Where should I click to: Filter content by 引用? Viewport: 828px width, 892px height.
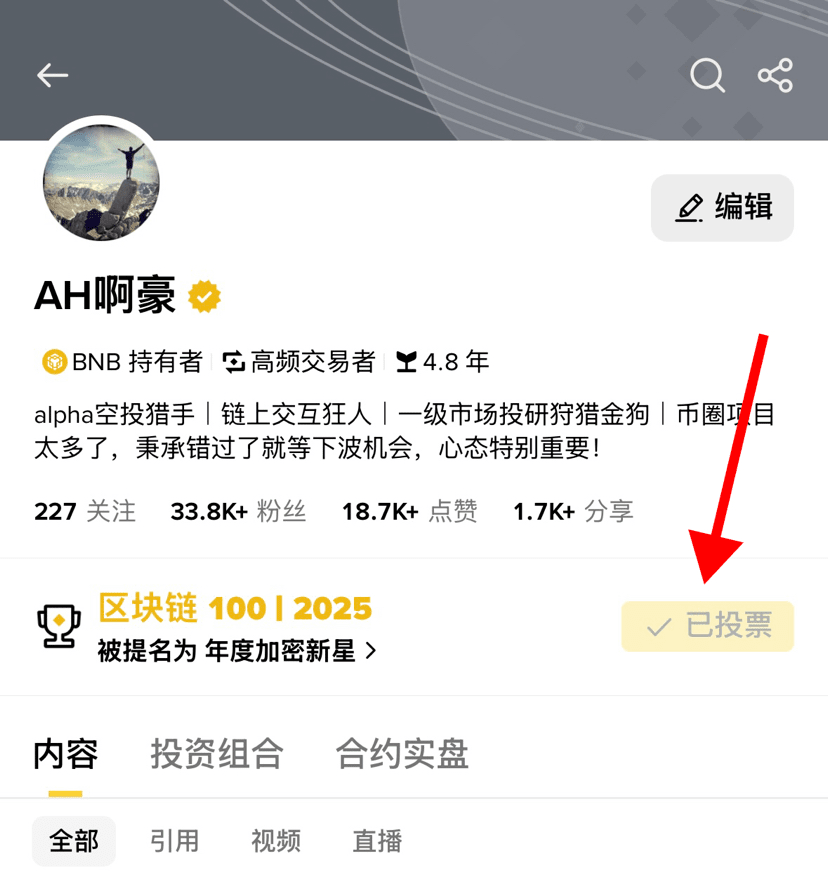click(x=175, y=841)
